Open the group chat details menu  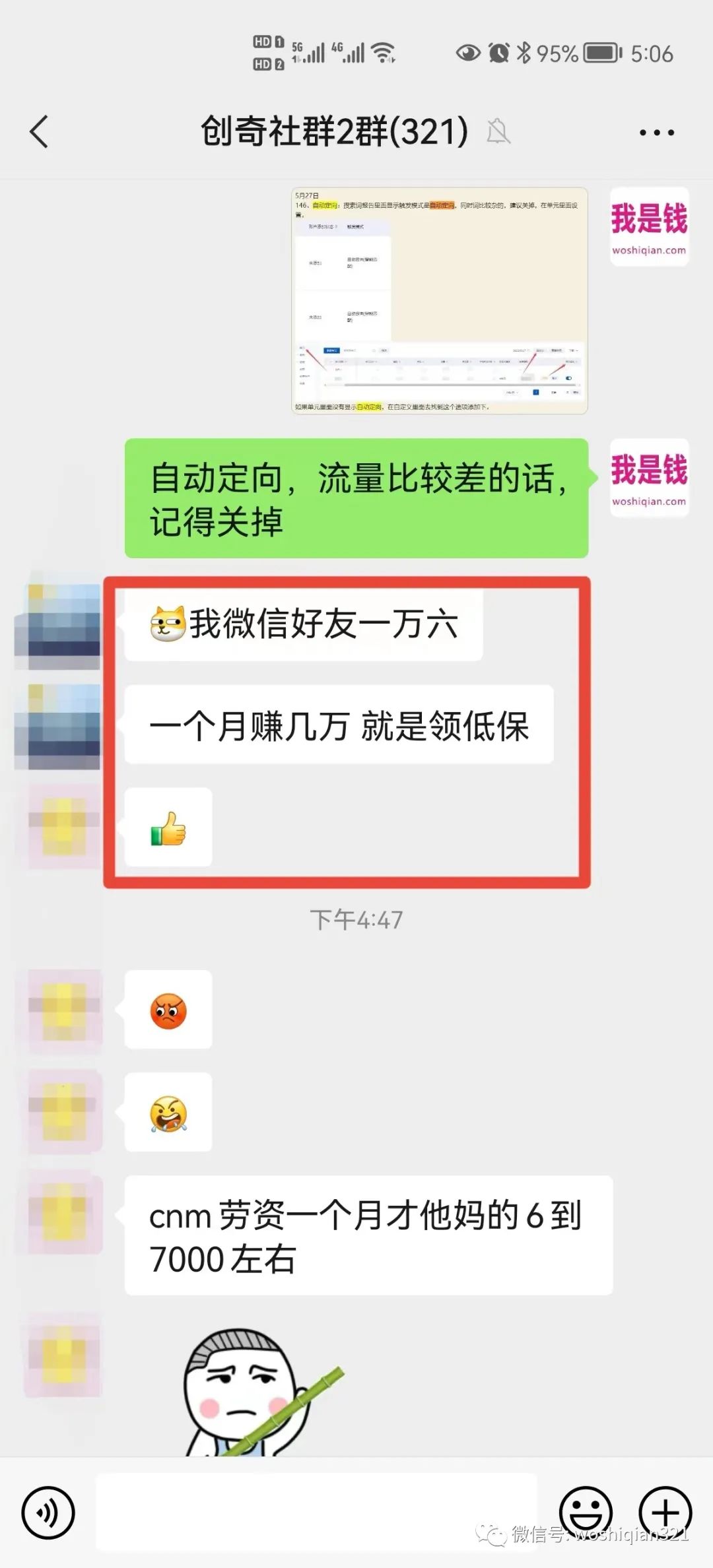click(x=656, y=132)
